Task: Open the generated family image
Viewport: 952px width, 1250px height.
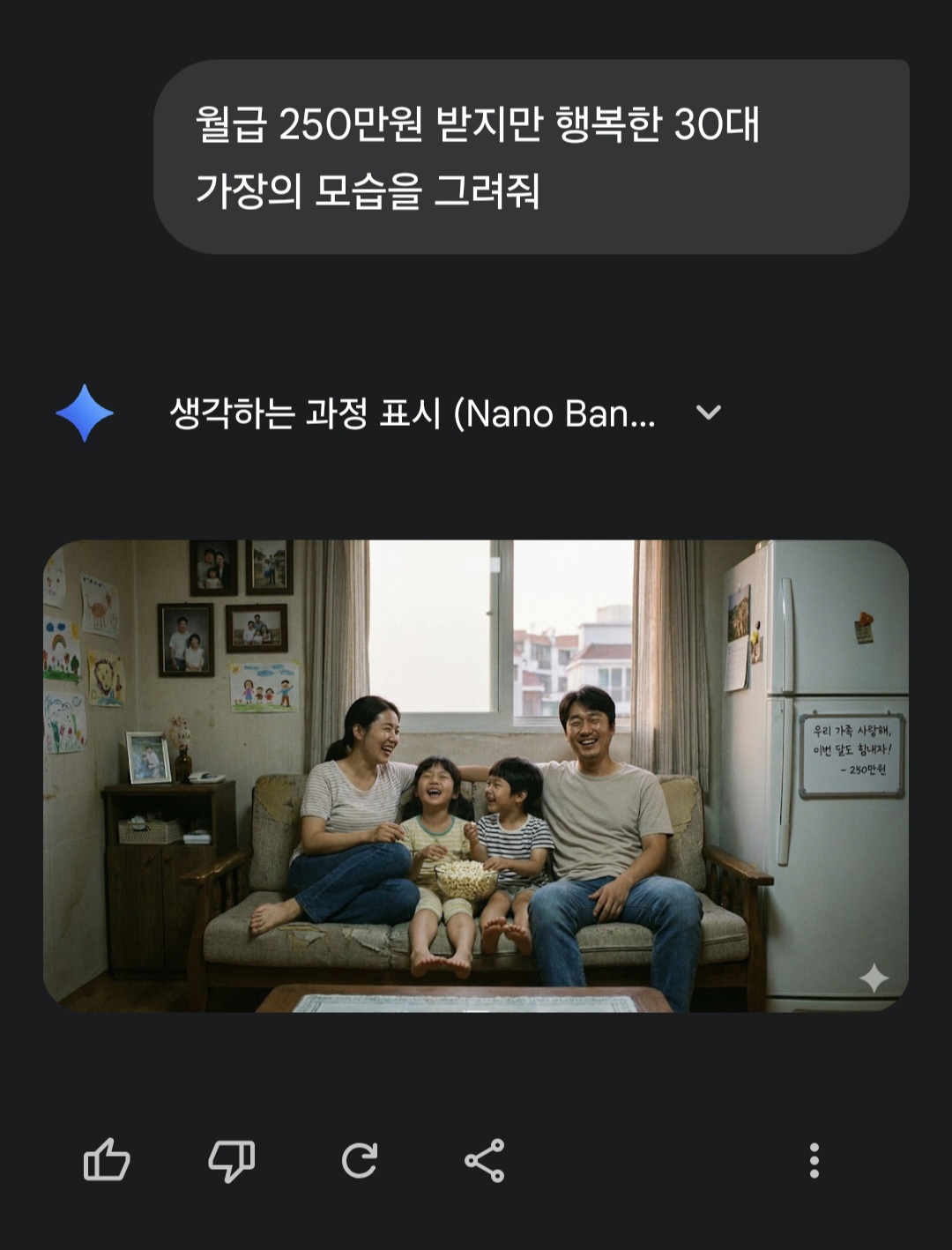Action: [476, 776]
